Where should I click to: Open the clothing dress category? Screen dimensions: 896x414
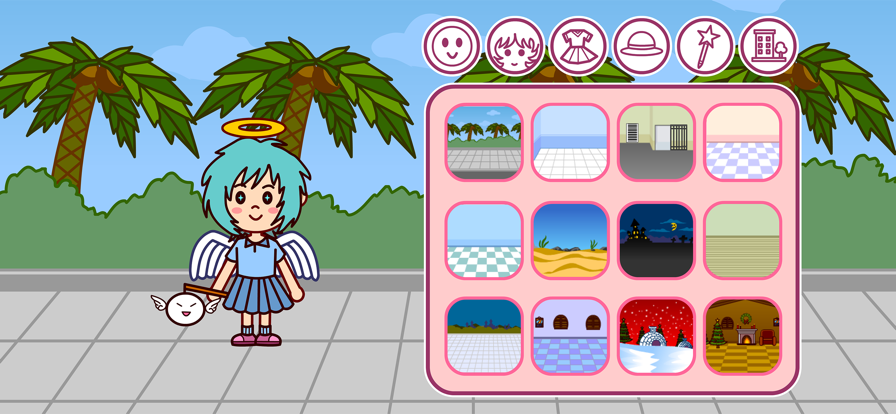pos(579,46)
